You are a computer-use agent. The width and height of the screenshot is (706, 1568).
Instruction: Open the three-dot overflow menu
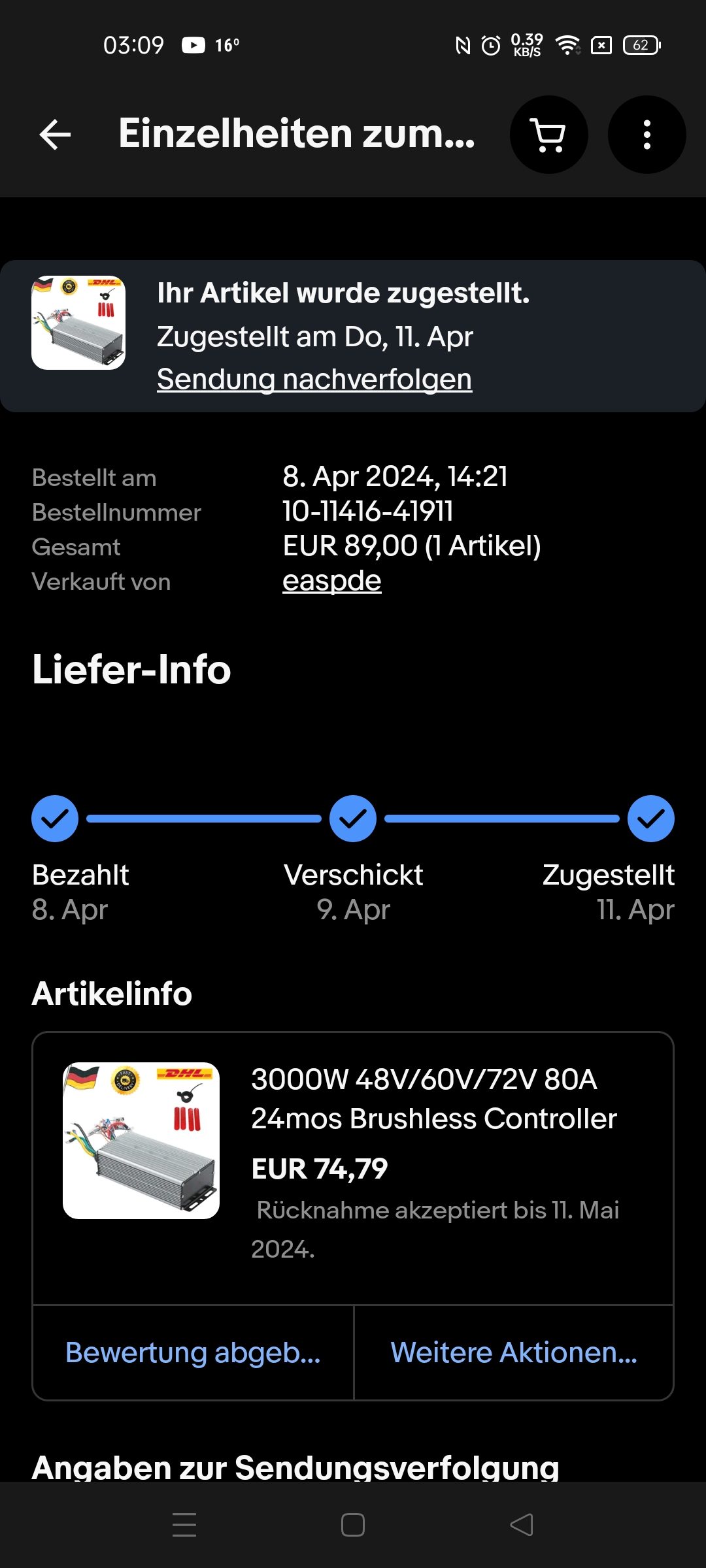(647, 135)
